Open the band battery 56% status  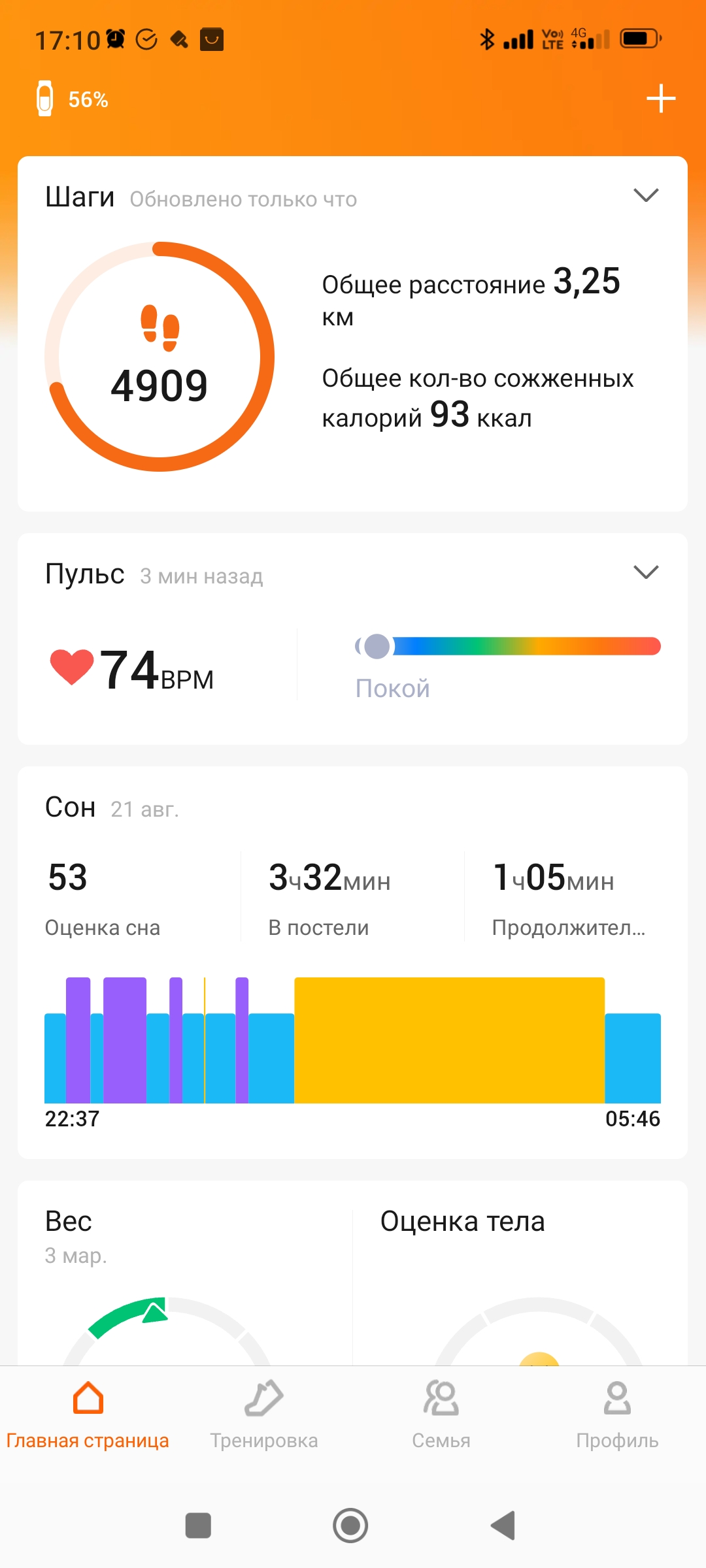pos(72,99)
